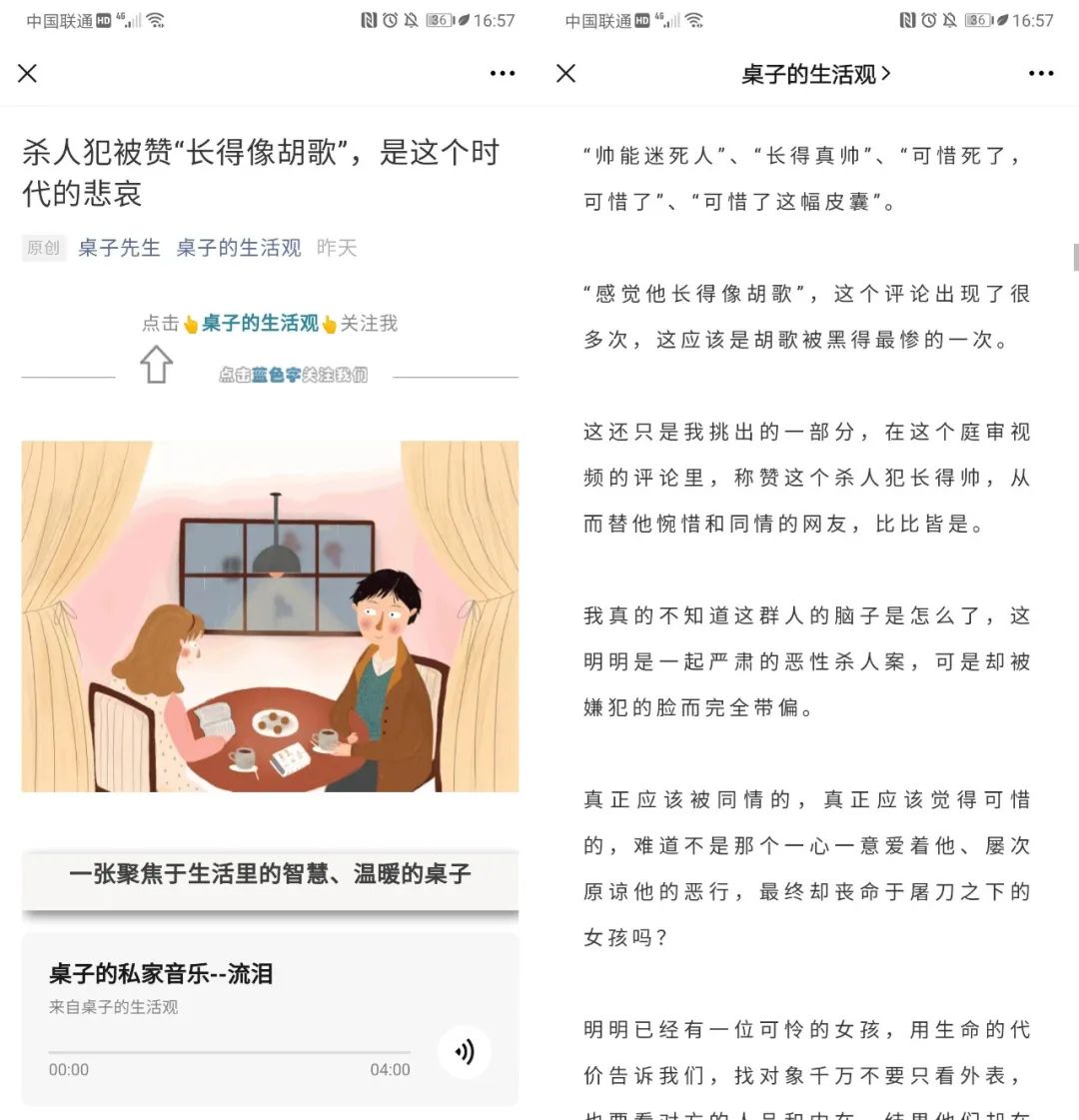Open author 桌子先生's profile link
The height and width of the screenshot is (1120, 1079).
(x=119, y=248)
